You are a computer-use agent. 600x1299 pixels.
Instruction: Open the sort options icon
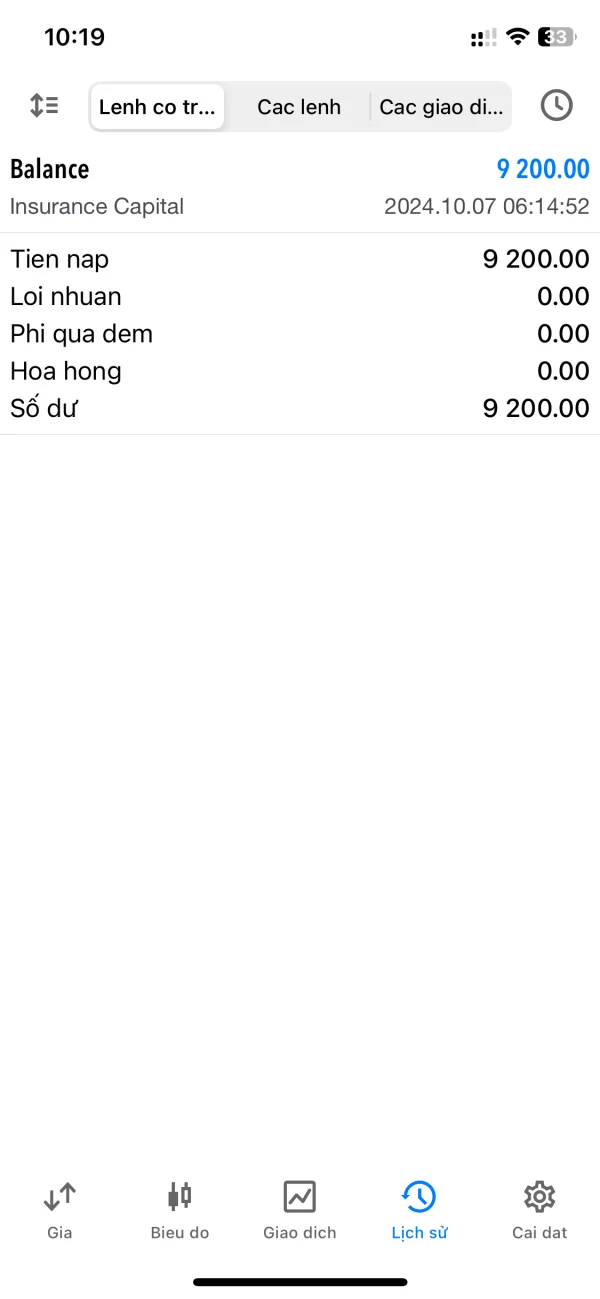(44, 106)
